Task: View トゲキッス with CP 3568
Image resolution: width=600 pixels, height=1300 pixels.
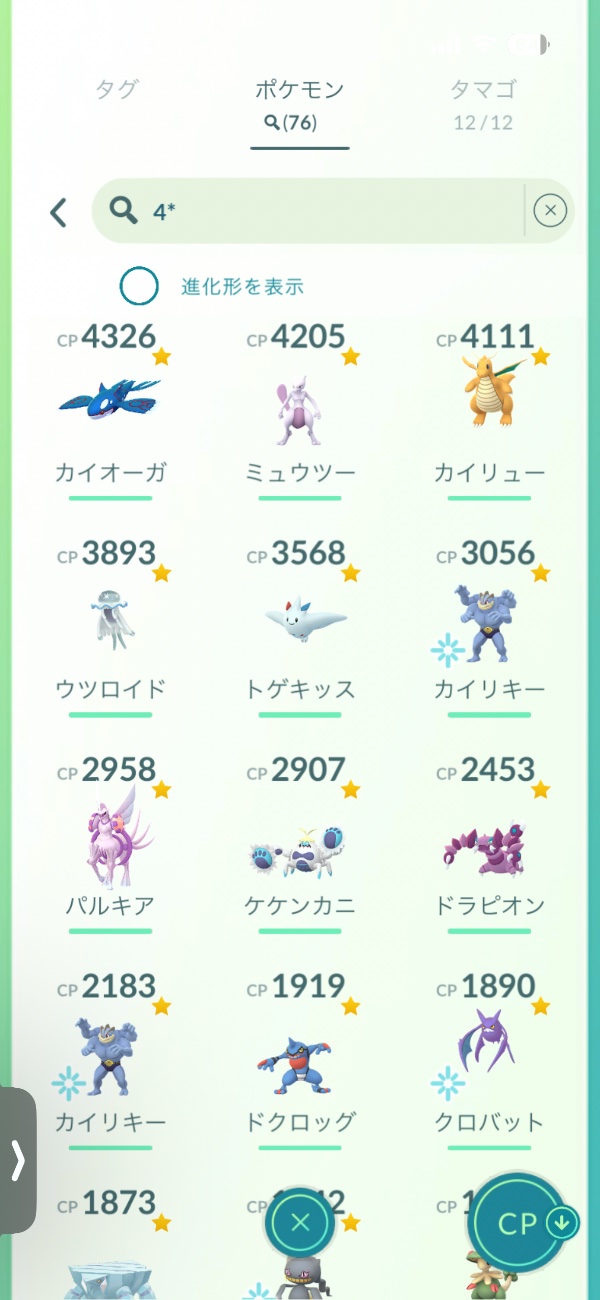Action: tap(300, 625)
